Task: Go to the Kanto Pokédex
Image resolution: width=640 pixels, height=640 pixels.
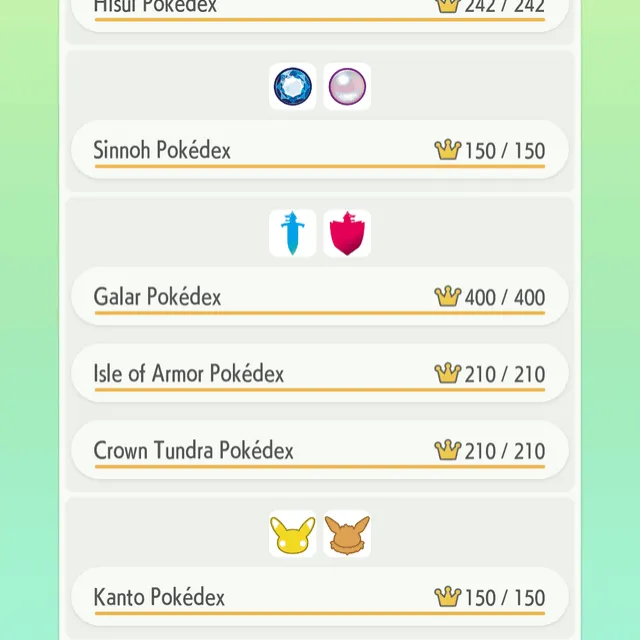Action: click(320, 598)
